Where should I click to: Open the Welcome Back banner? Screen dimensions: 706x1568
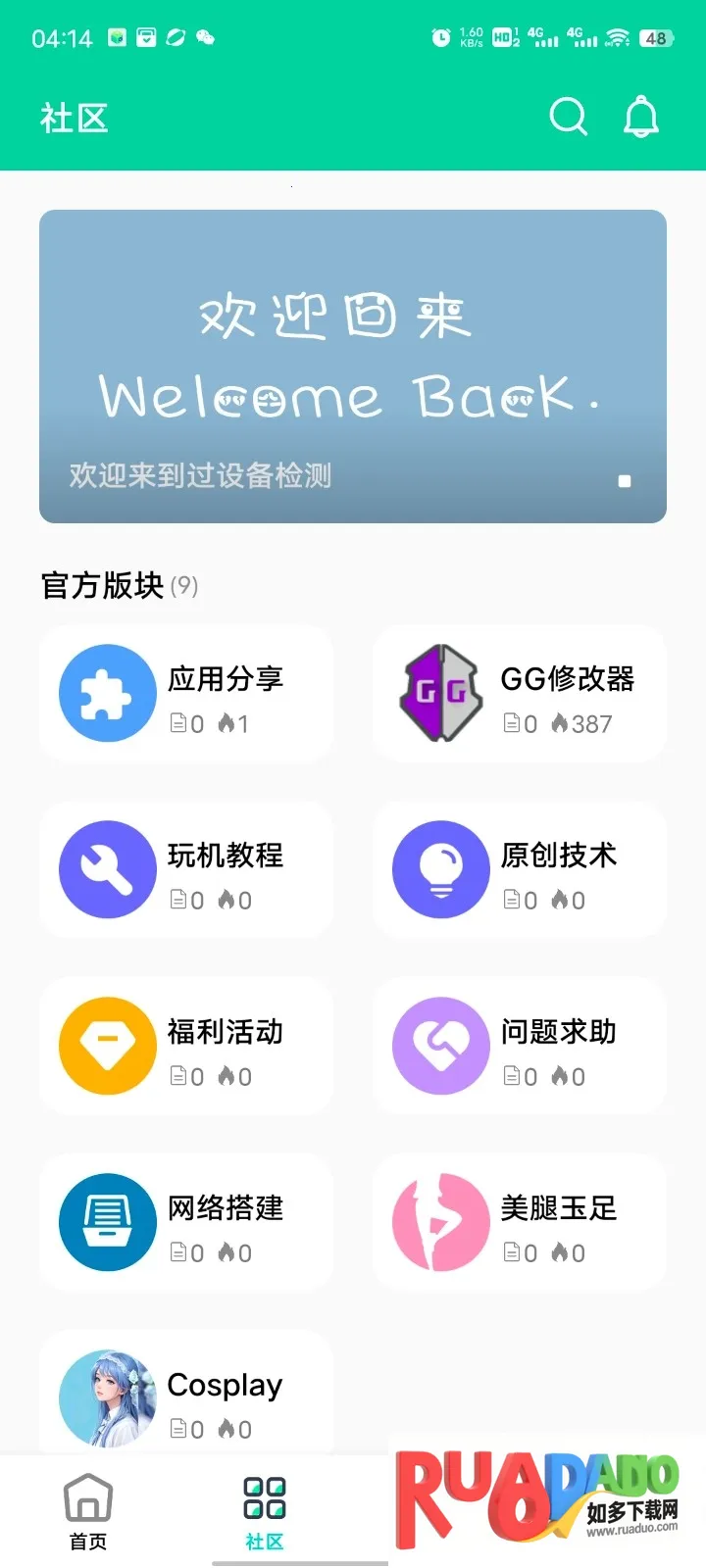coord(353,366)
